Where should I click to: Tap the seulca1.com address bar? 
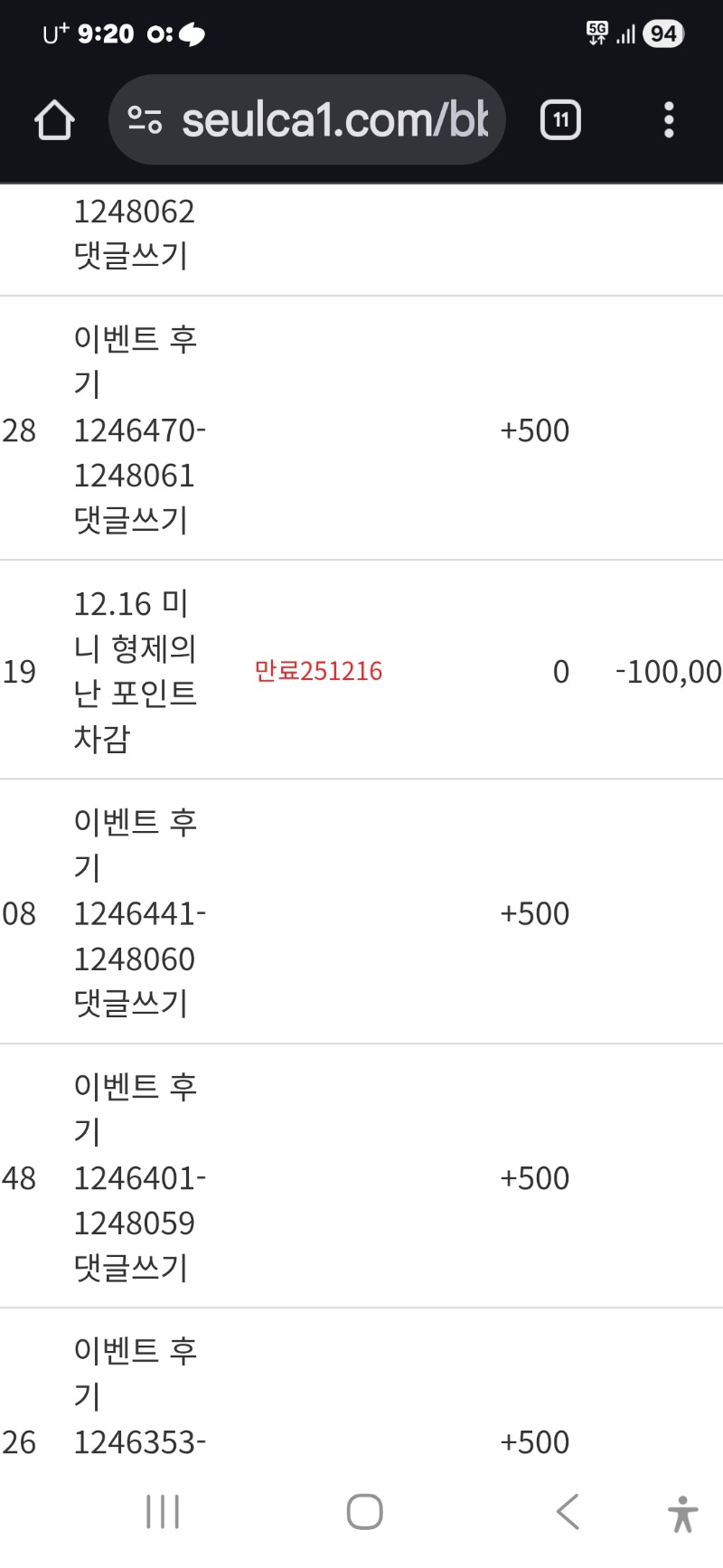[x=334, y=120]
